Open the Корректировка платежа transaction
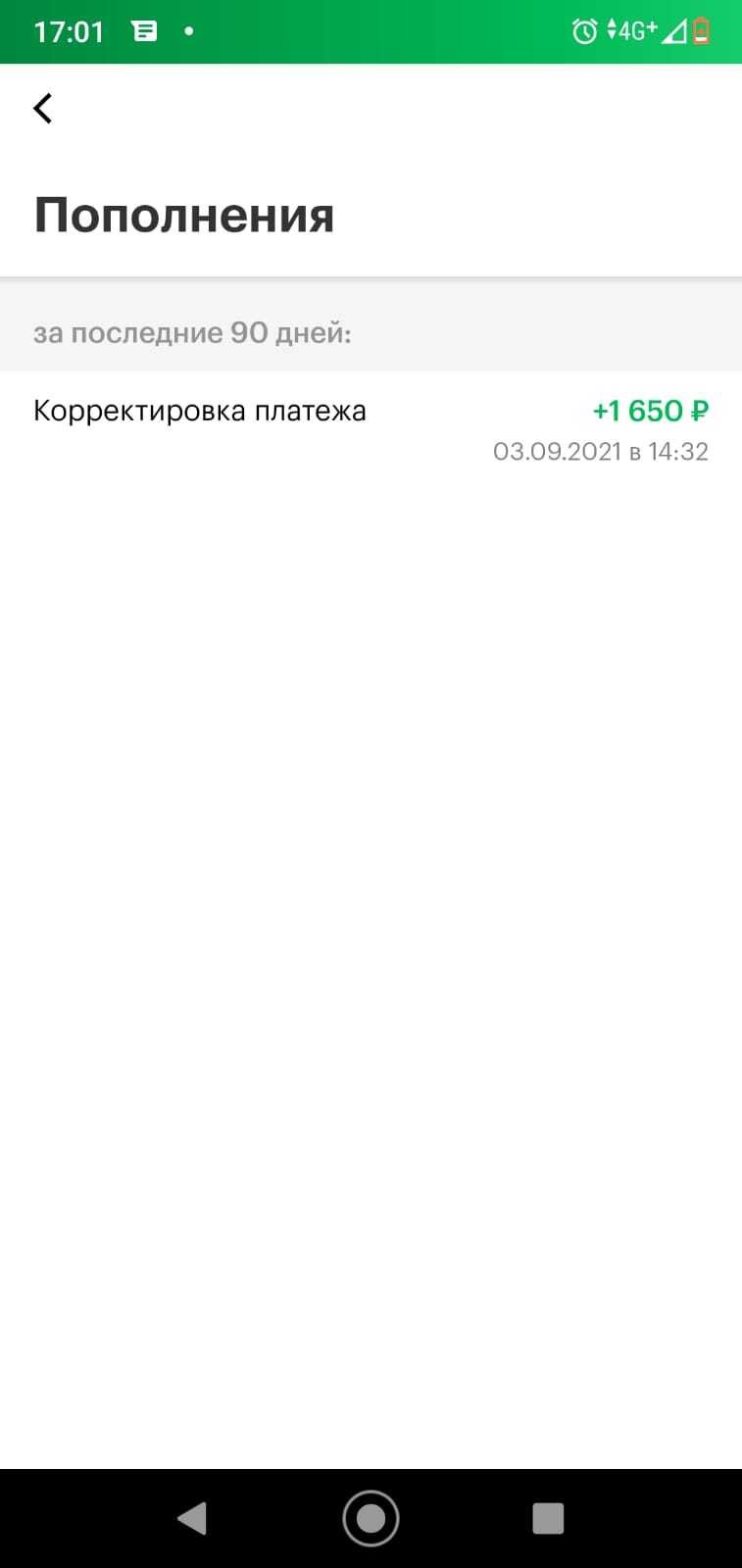The width and height of the screenshot is (742, 1568). [371, 429]
